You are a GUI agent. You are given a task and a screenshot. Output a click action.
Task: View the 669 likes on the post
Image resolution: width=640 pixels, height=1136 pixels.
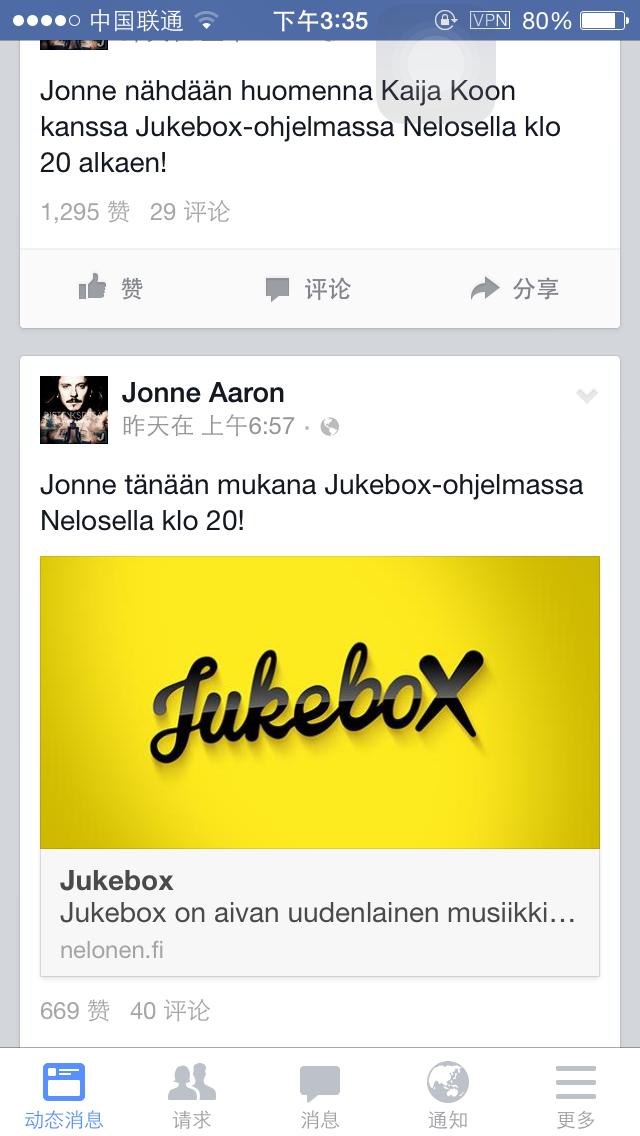click(x=75, y=1011)
